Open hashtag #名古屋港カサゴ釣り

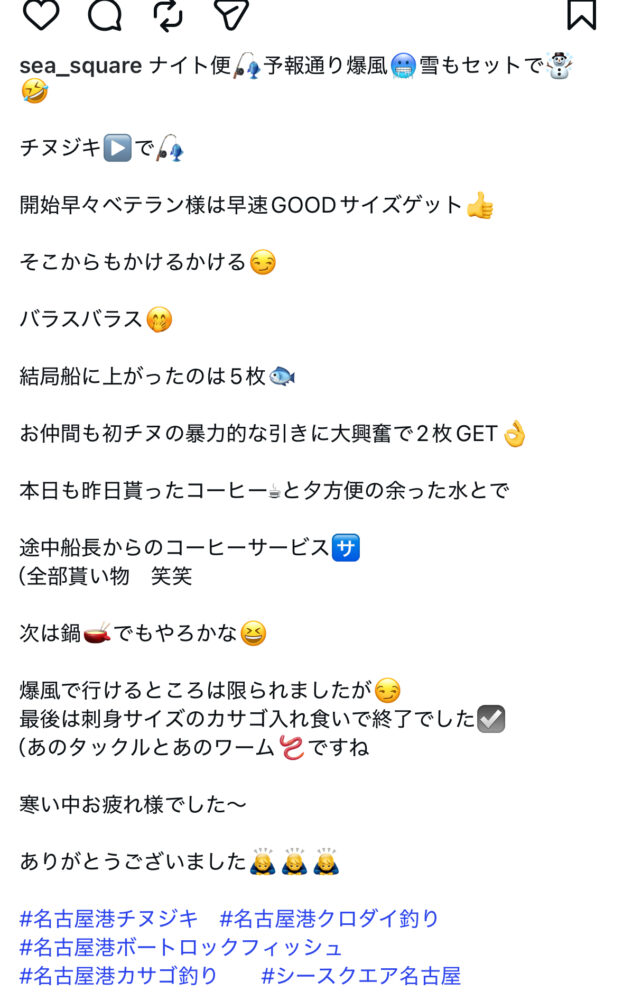[x=119, y=976]
